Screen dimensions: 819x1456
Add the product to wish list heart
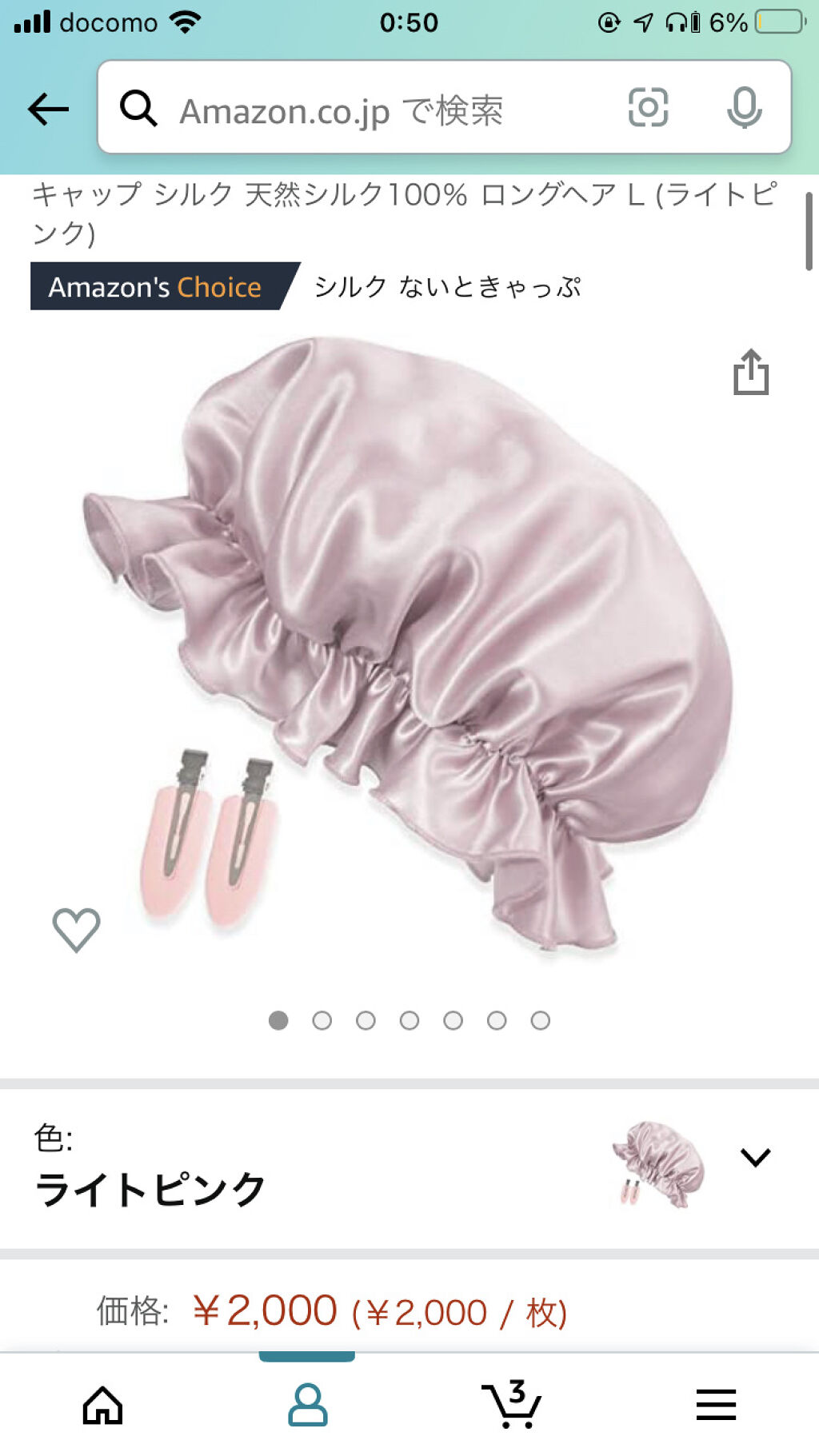pyautogui.click(x=77, y=929)
